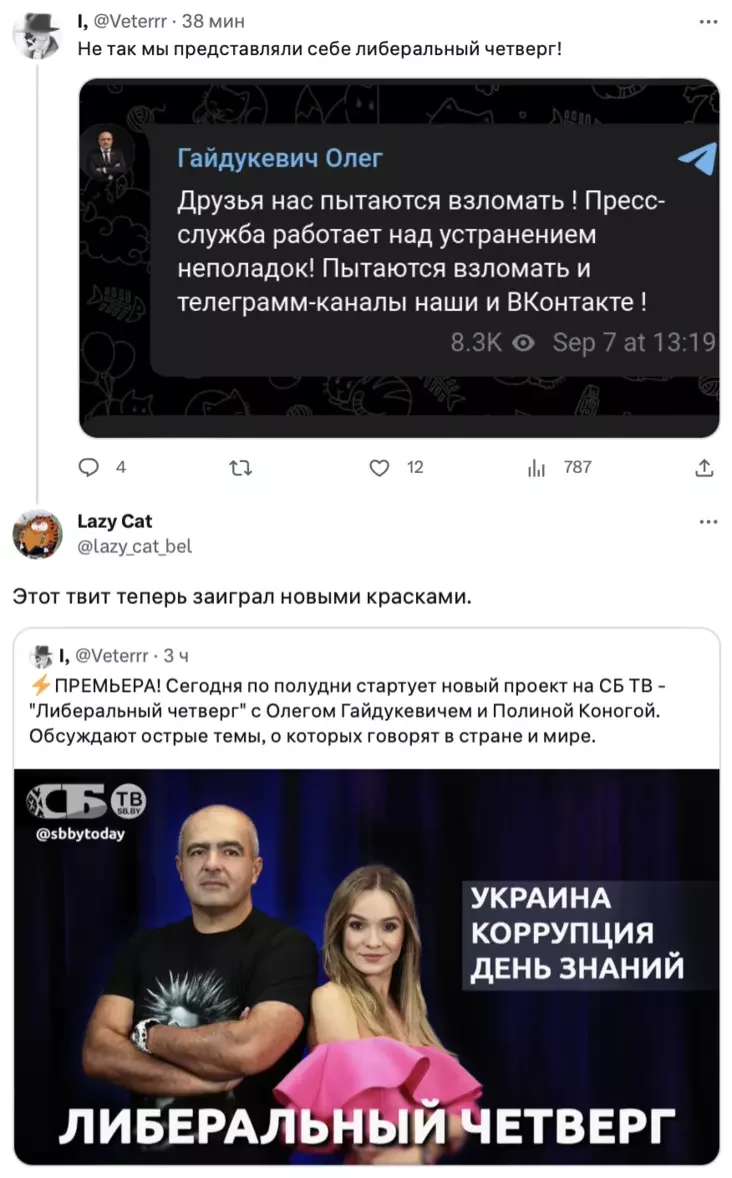
Task: Retweet Veterrr's tweet about the liberal Thursday
Action: tap(240, 468)
